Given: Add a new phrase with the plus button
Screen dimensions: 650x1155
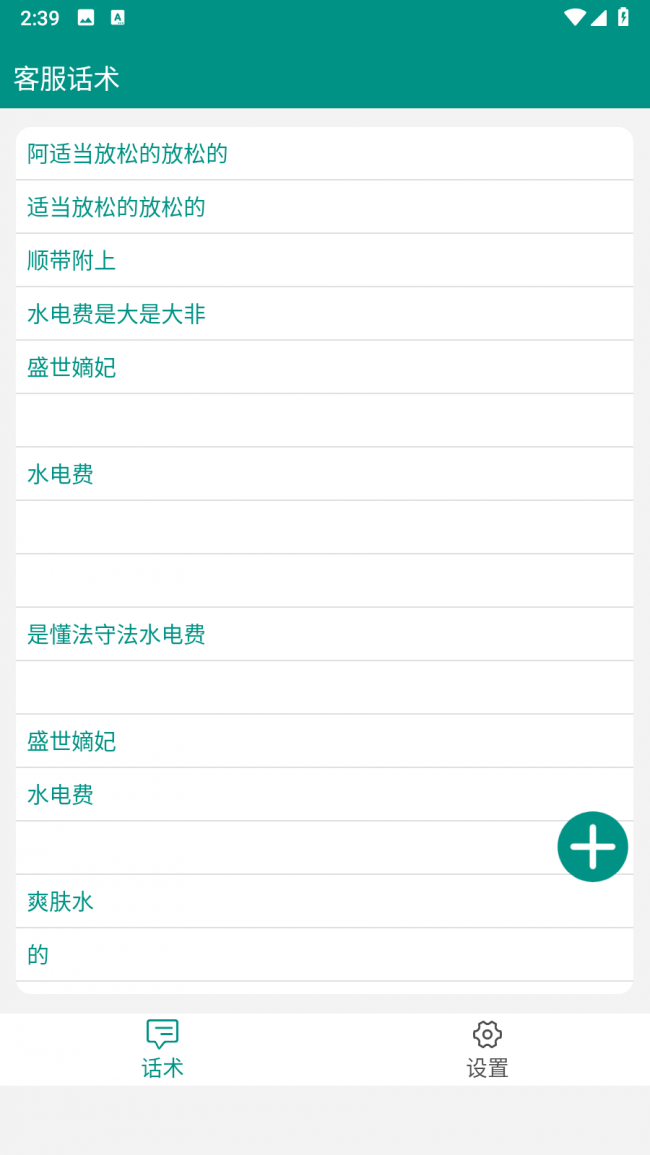Looking at the screenshot, I should click(592, 846).
